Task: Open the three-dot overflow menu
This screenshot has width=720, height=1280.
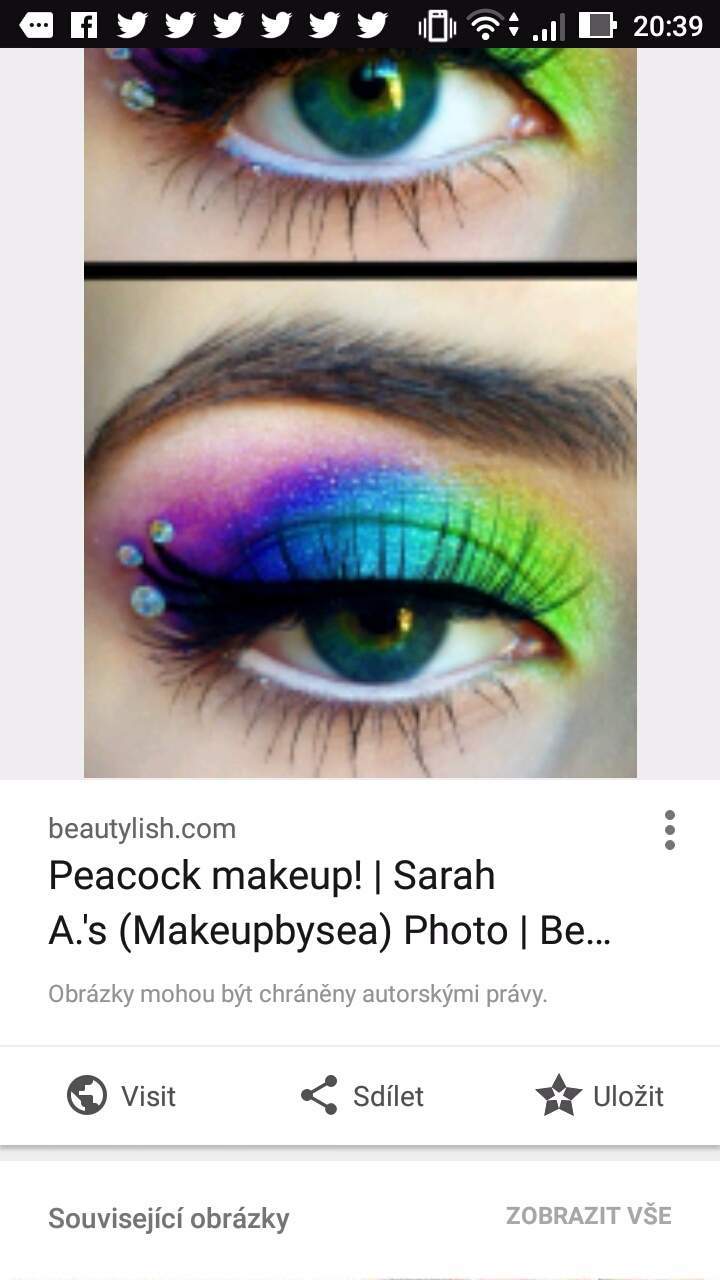Action: click(x=669, y=830)
